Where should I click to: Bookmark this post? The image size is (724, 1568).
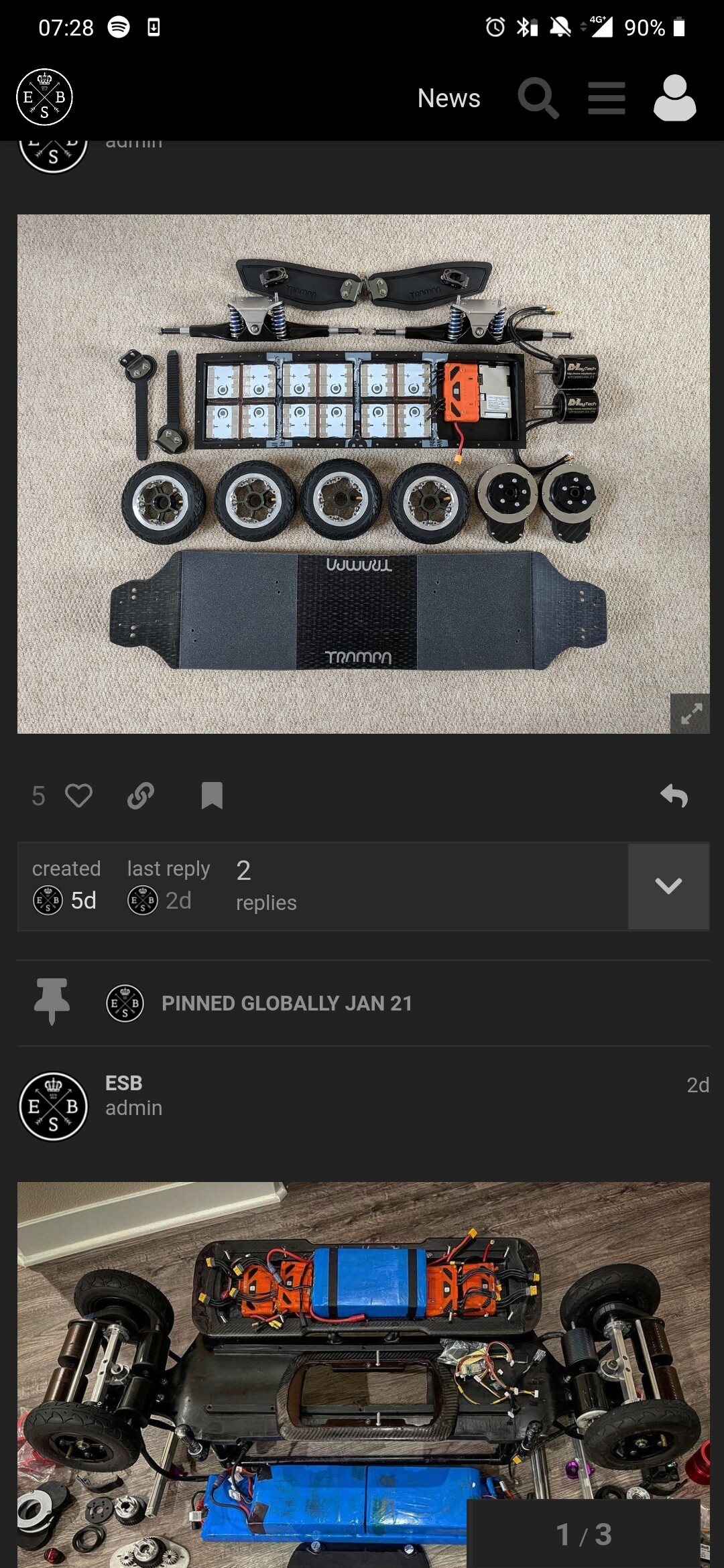point(212,796)
